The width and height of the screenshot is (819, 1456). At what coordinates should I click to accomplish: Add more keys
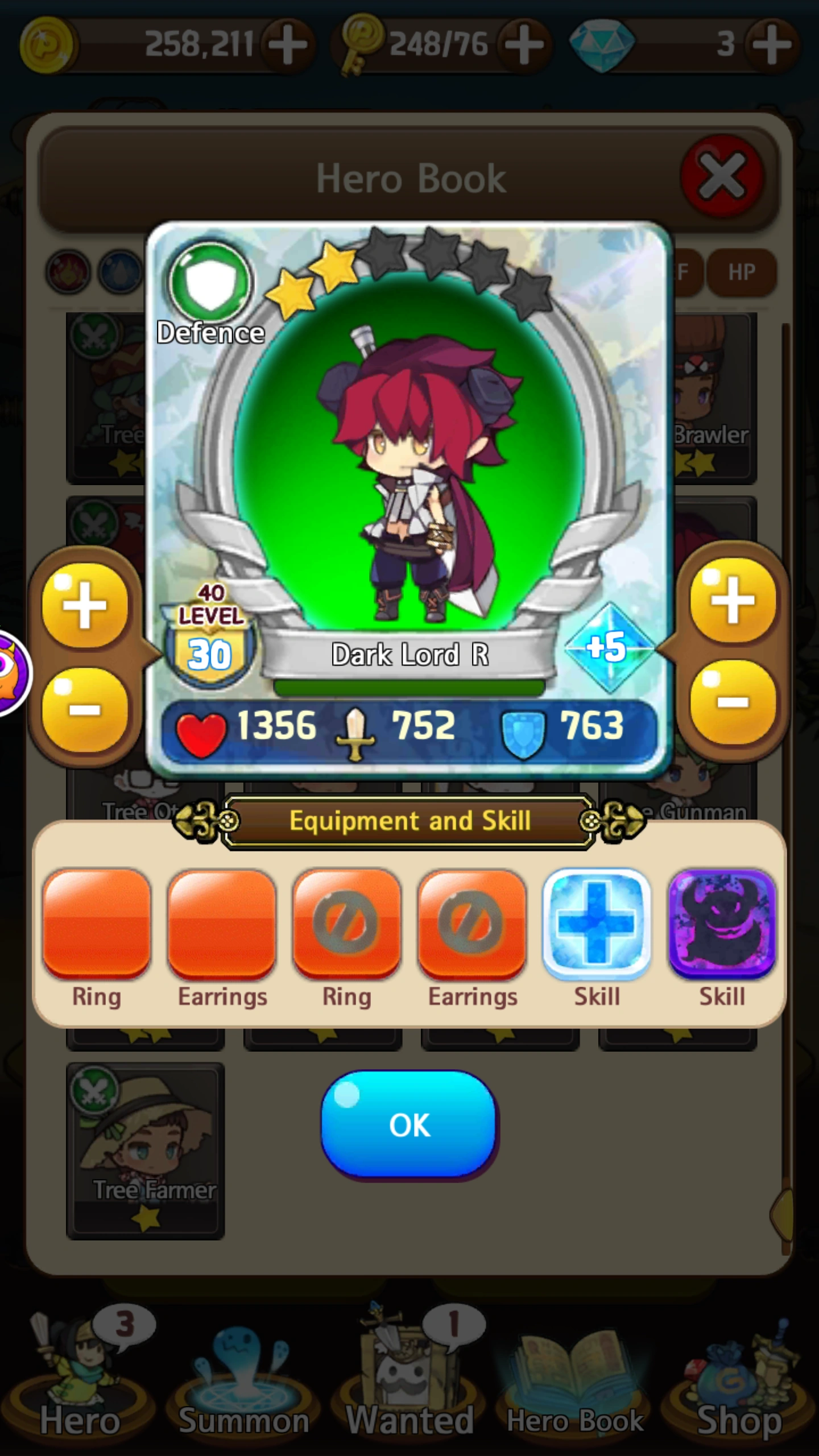[524, 44]
